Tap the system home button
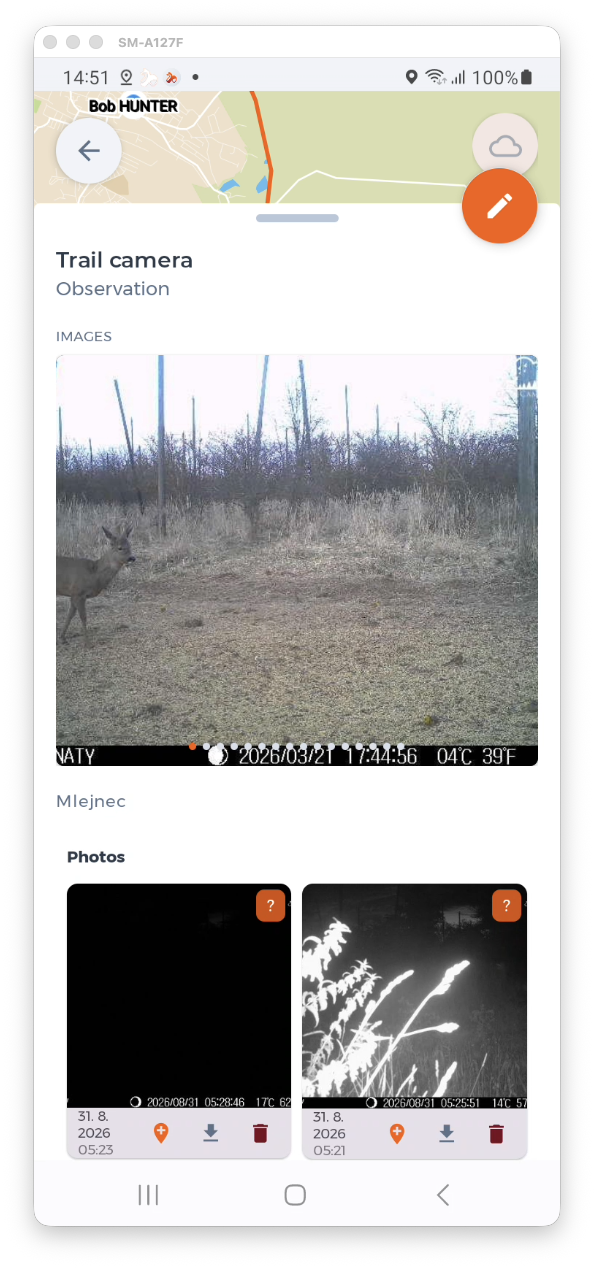 click(295, 1194)
